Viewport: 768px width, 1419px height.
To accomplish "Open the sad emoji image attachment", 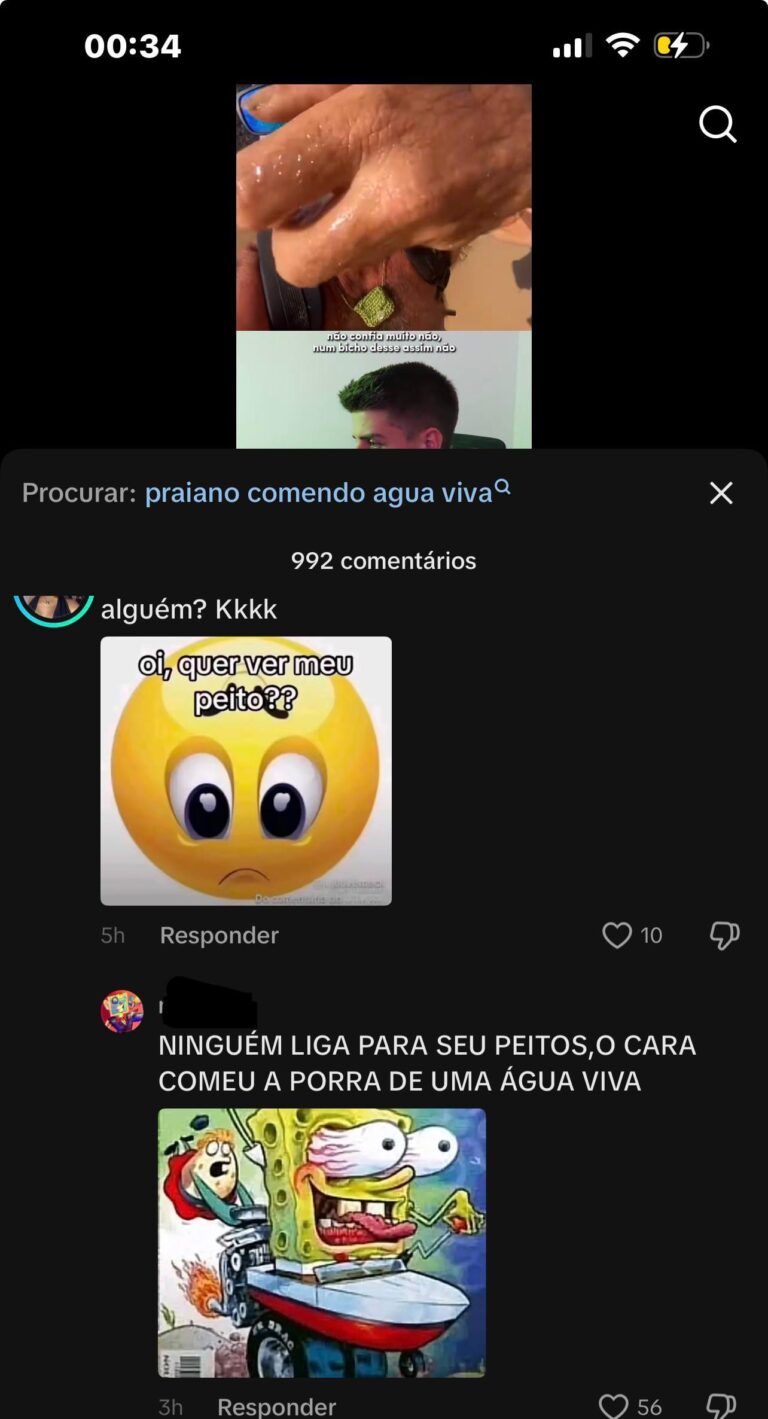I will coord(246,771).
